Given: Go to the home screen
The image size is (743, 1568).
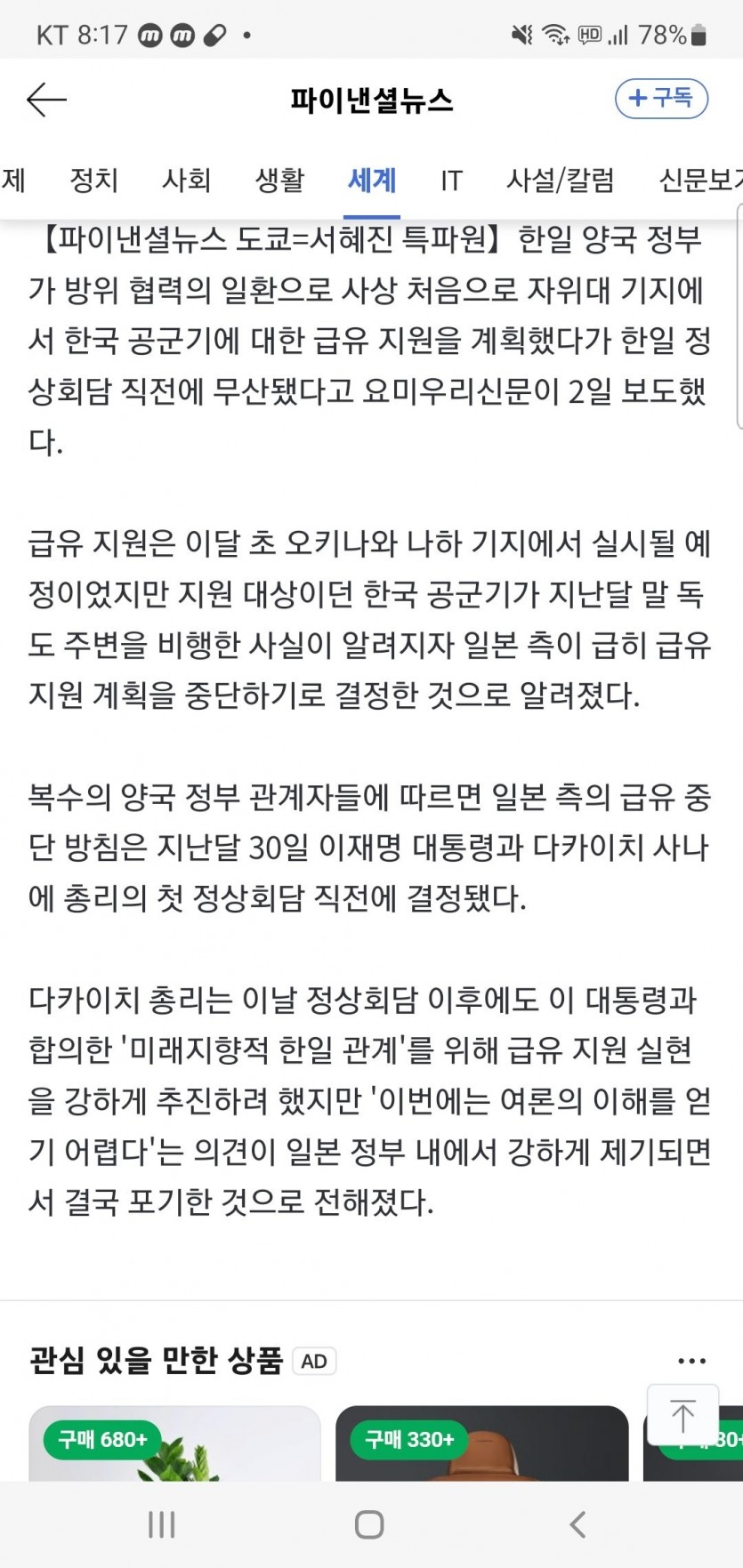Looking at the screenshot, I should 369,1525.
